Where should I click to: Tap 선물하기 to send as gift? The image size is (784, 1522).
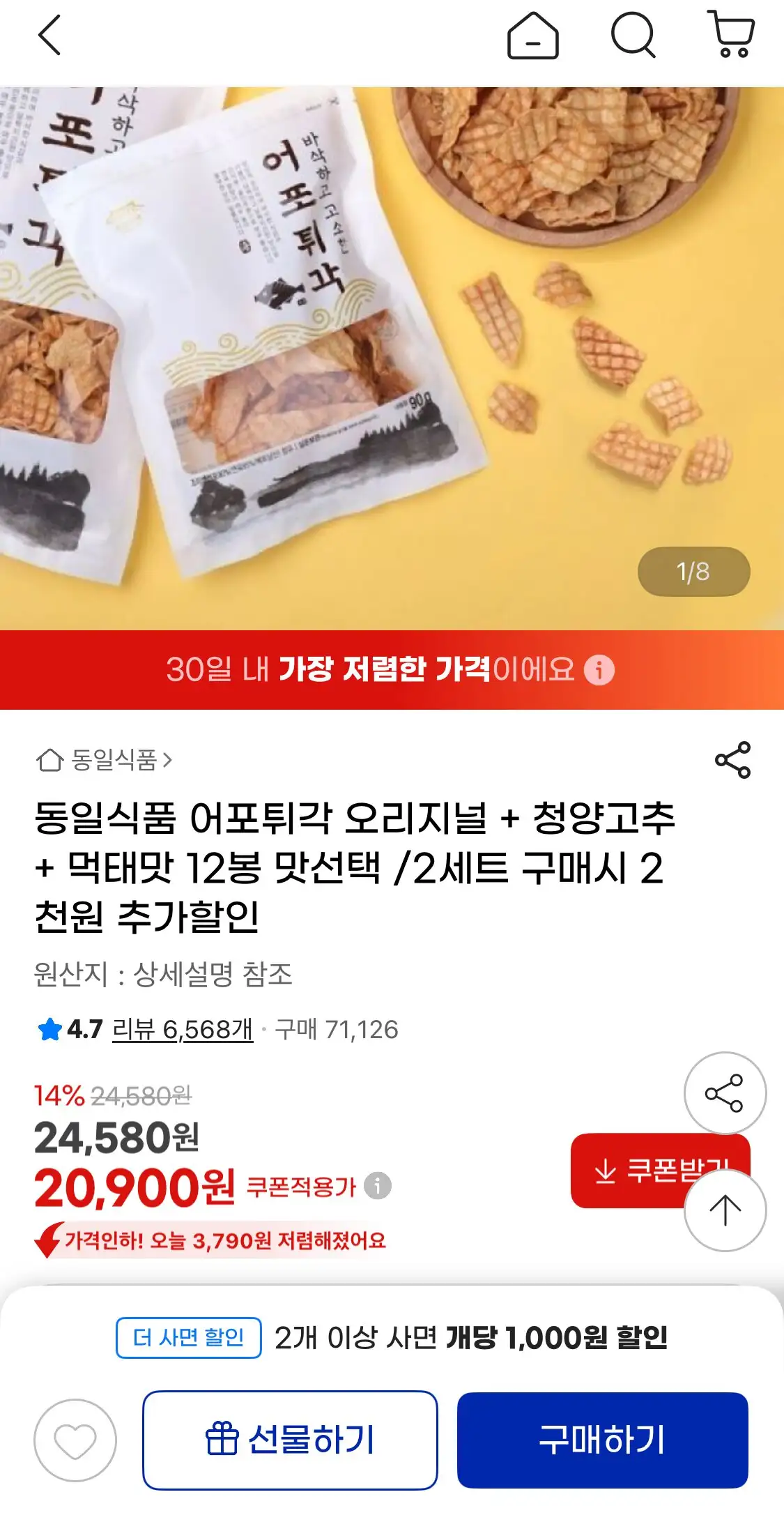[290, 1440]
